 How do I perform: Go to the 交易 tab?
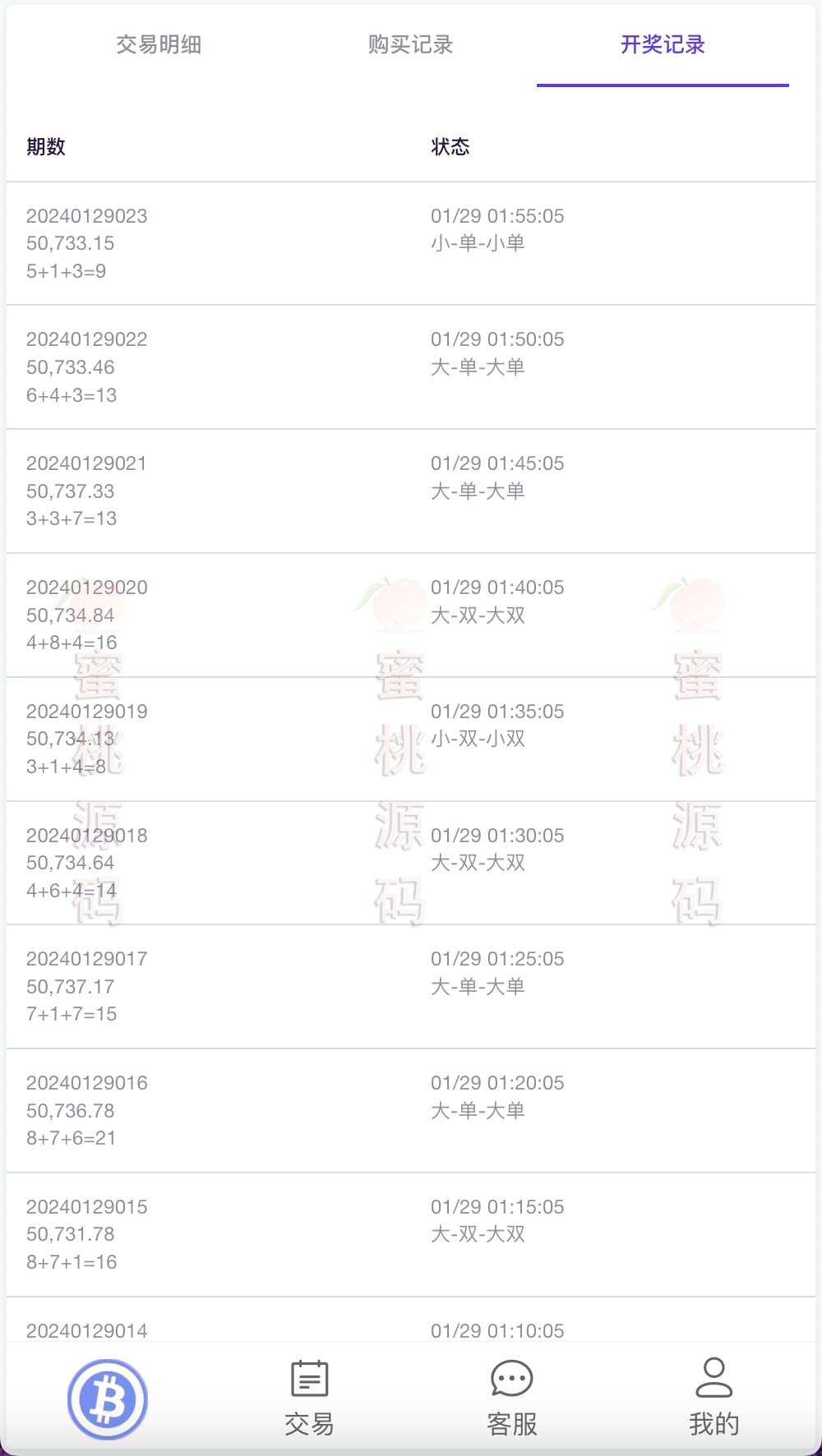[x=310, y=1398]
